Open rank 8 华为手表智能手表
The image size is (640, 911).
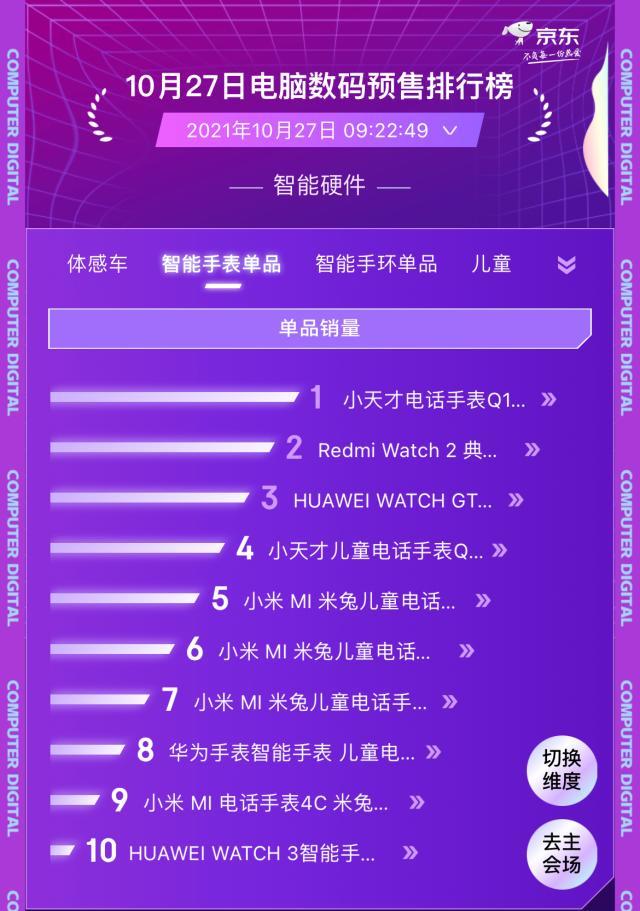tap(291, 752)
